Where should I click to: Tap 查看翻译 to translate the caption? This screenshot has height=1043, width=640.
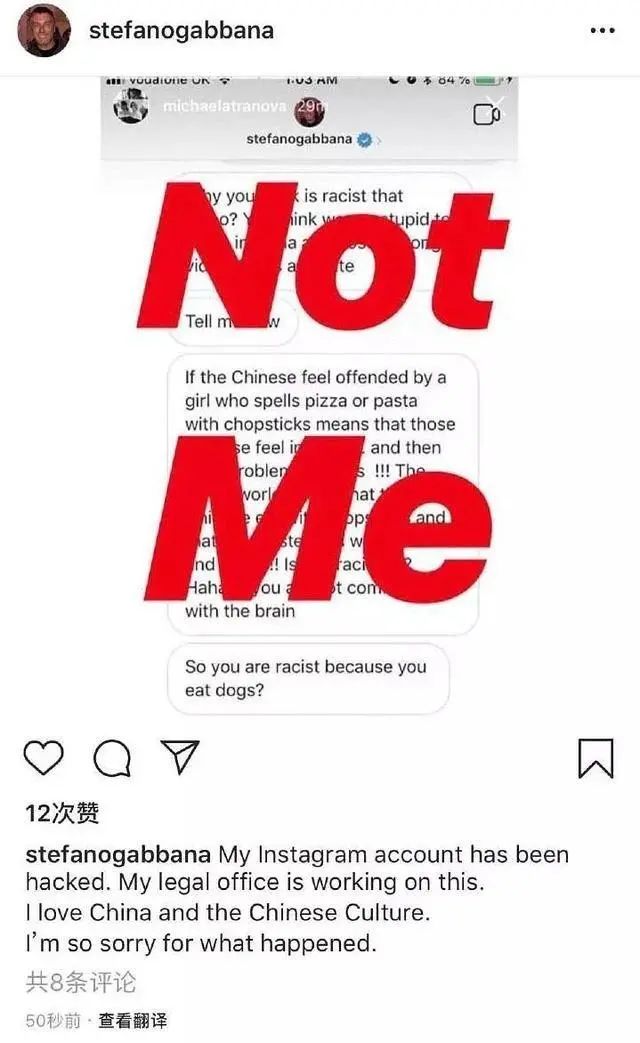[132, 1021]
